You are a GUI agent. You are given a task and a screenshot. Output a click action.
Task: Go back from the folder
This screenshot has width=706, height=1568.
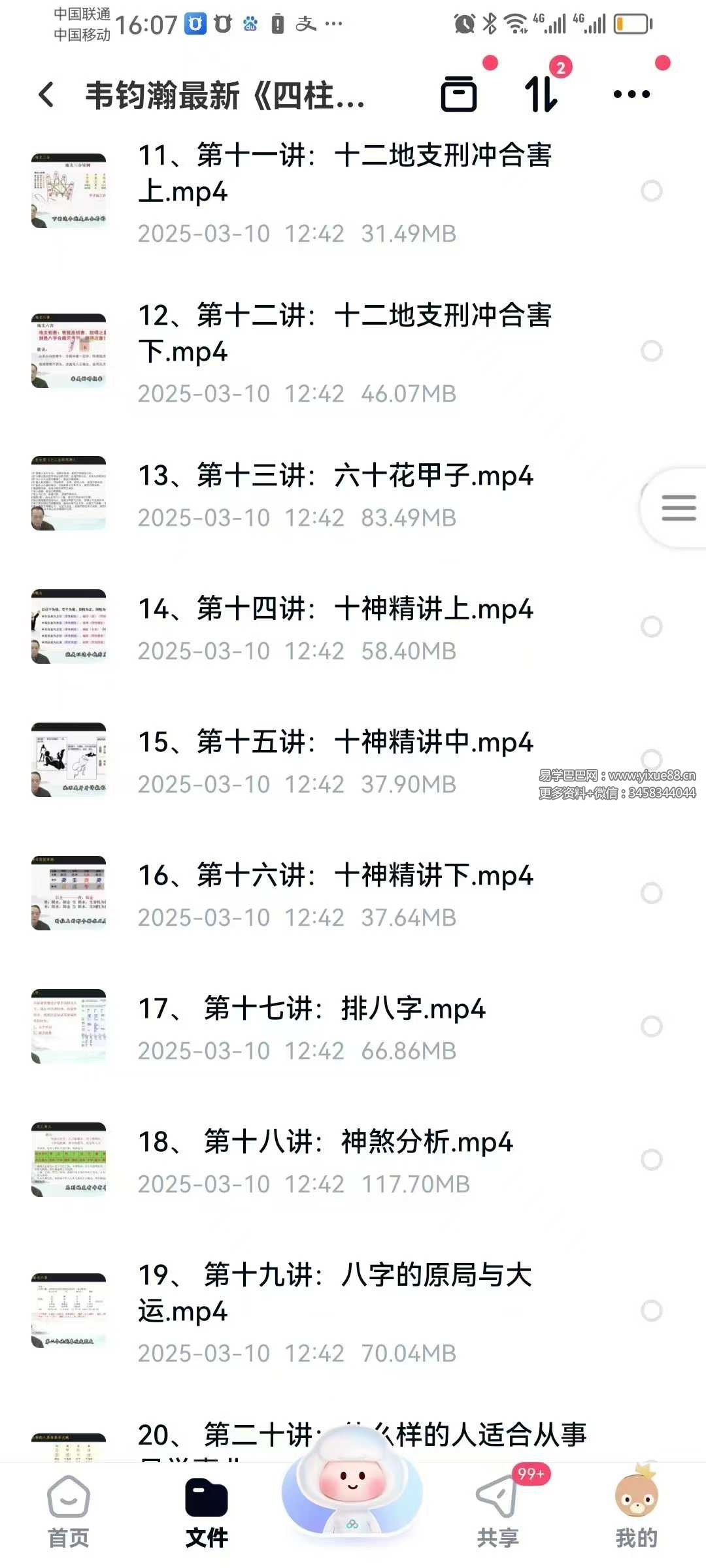point(46,95)
